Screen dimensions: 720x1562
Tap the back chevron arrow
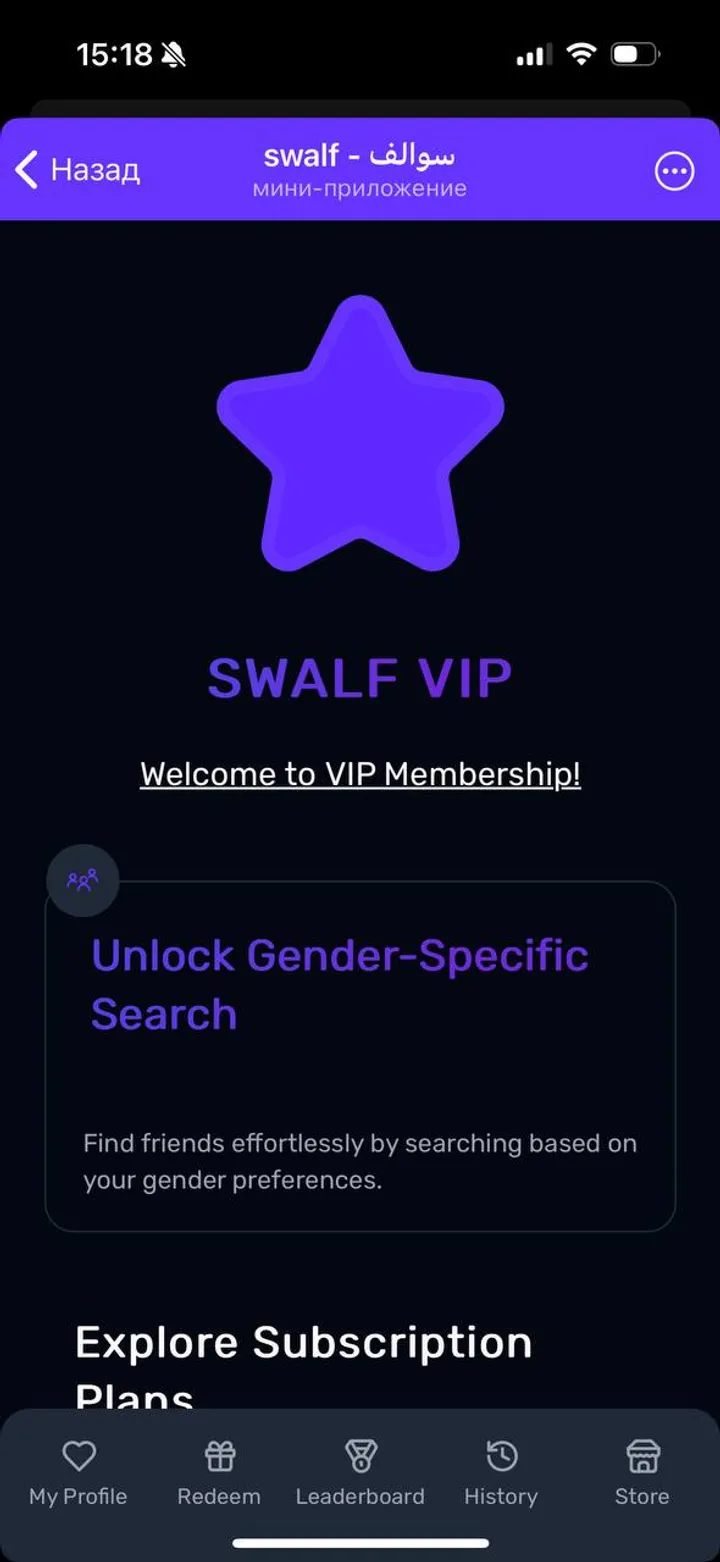(x=25, y=170)
